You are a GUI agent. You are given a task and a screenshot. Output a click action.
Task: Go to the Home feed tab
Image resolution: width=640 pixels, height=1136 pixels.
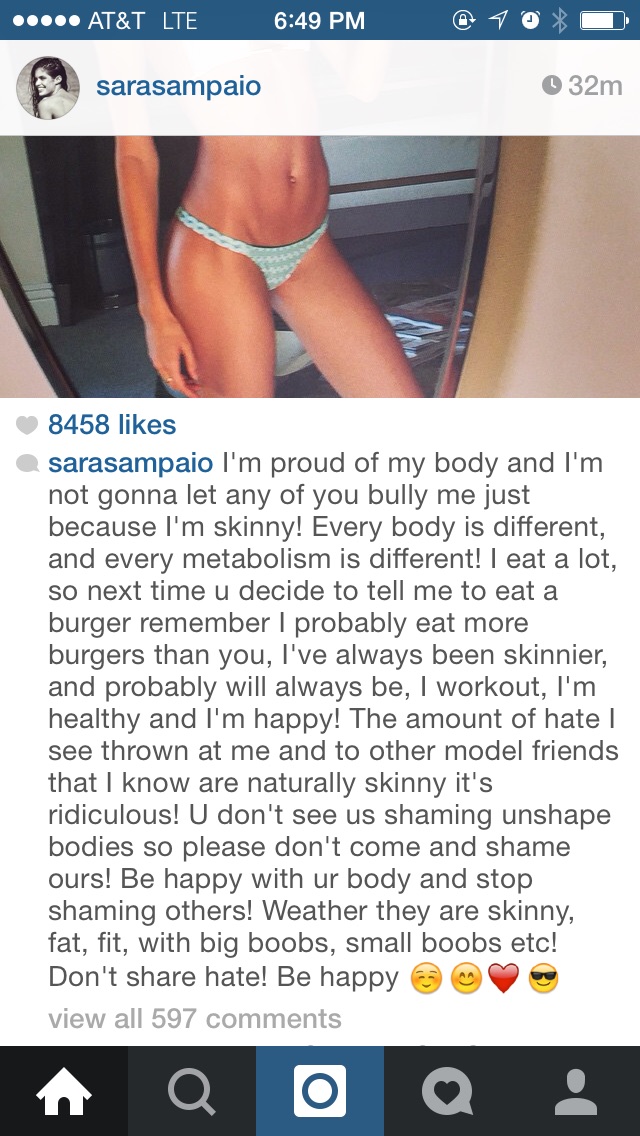(x=64, y=1091)
